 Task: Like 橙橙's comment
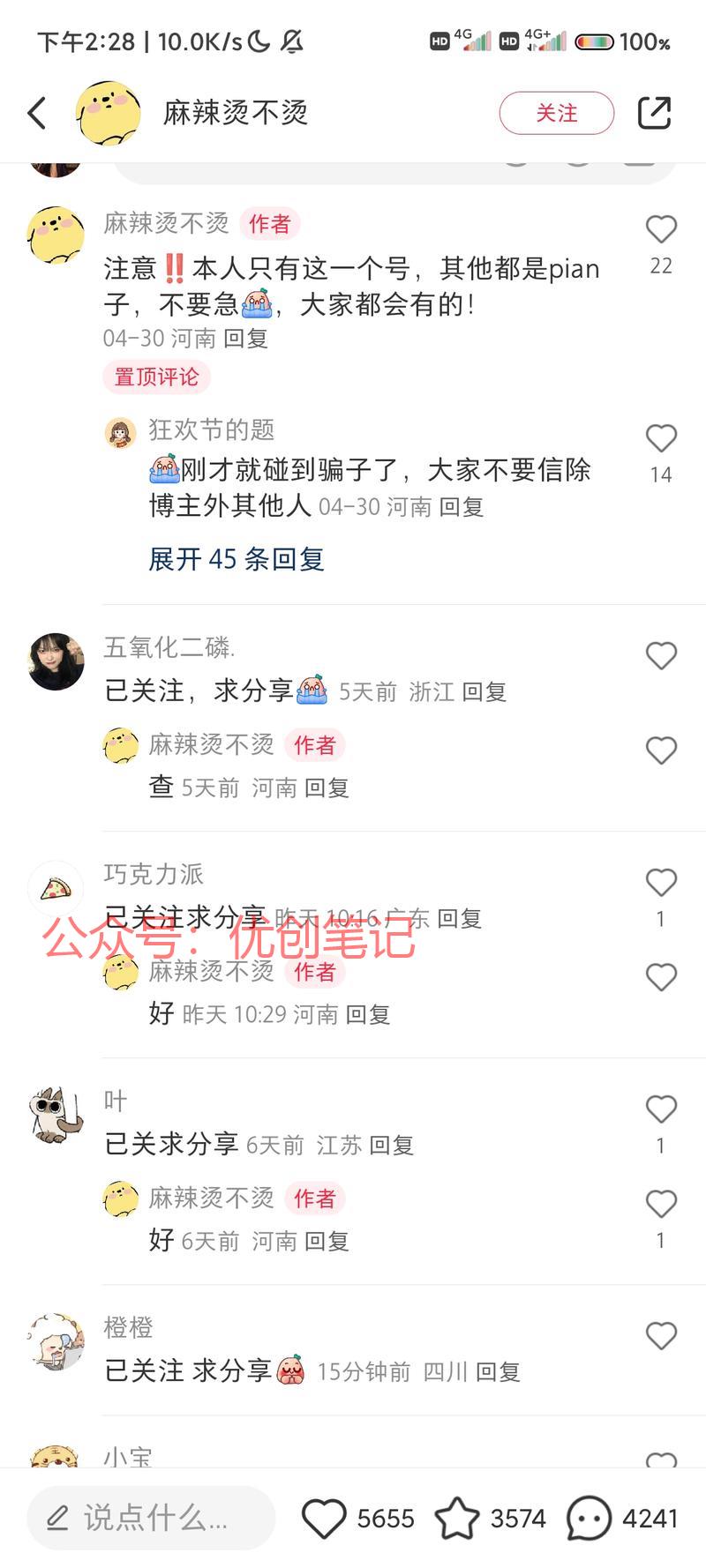661,1336
